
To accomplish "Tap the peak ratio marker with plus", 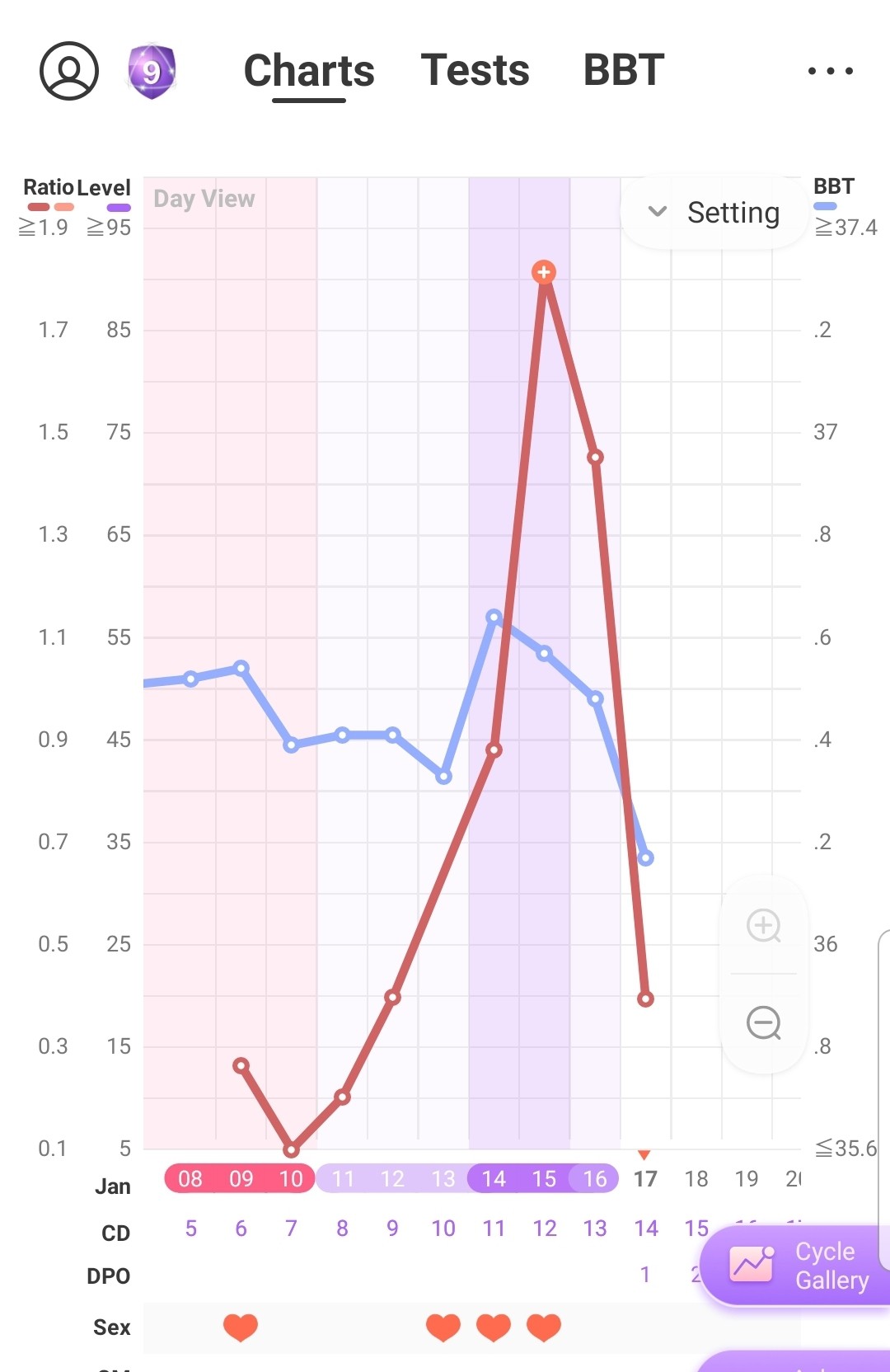I will [x=544, y=272].
